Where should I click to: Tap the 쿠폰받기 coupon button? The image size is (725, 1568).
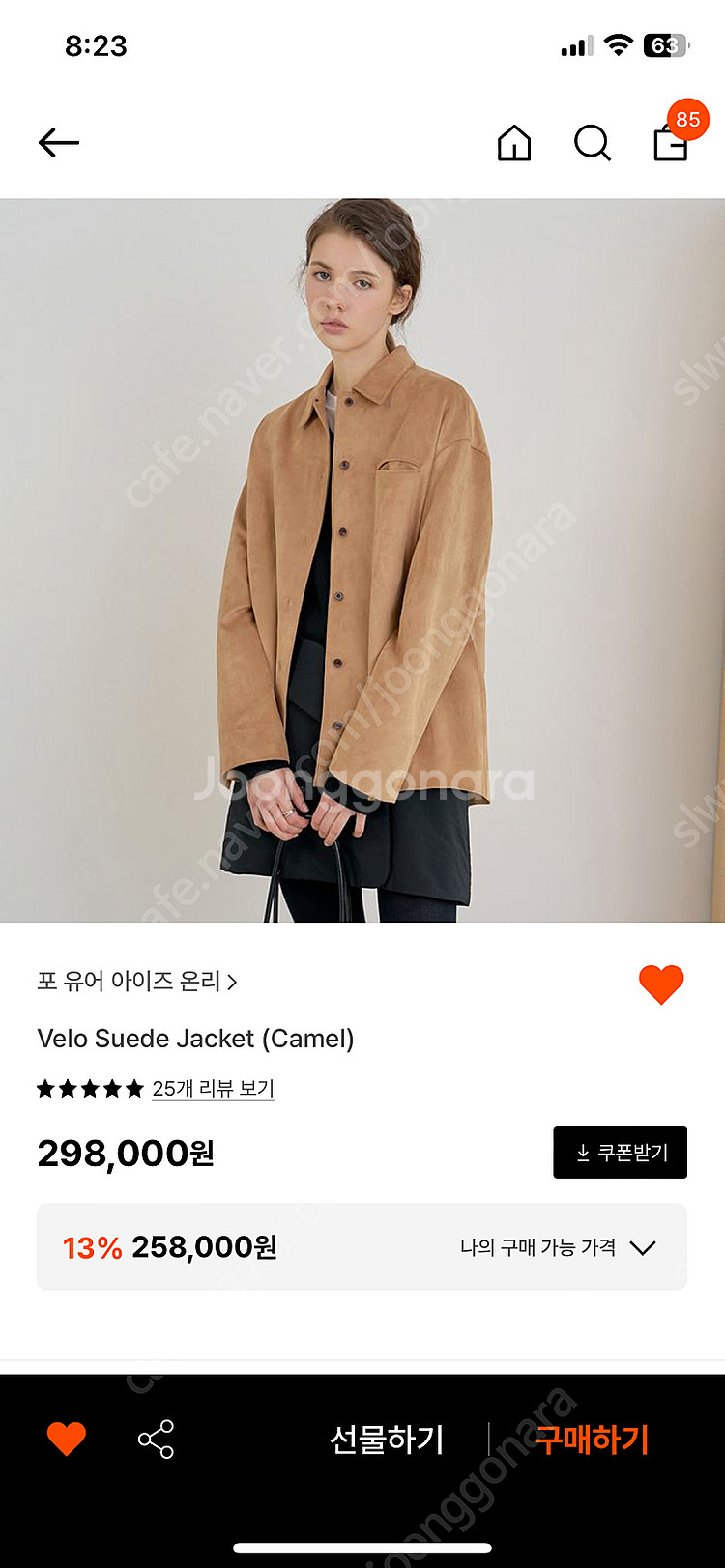[620, 1153]
